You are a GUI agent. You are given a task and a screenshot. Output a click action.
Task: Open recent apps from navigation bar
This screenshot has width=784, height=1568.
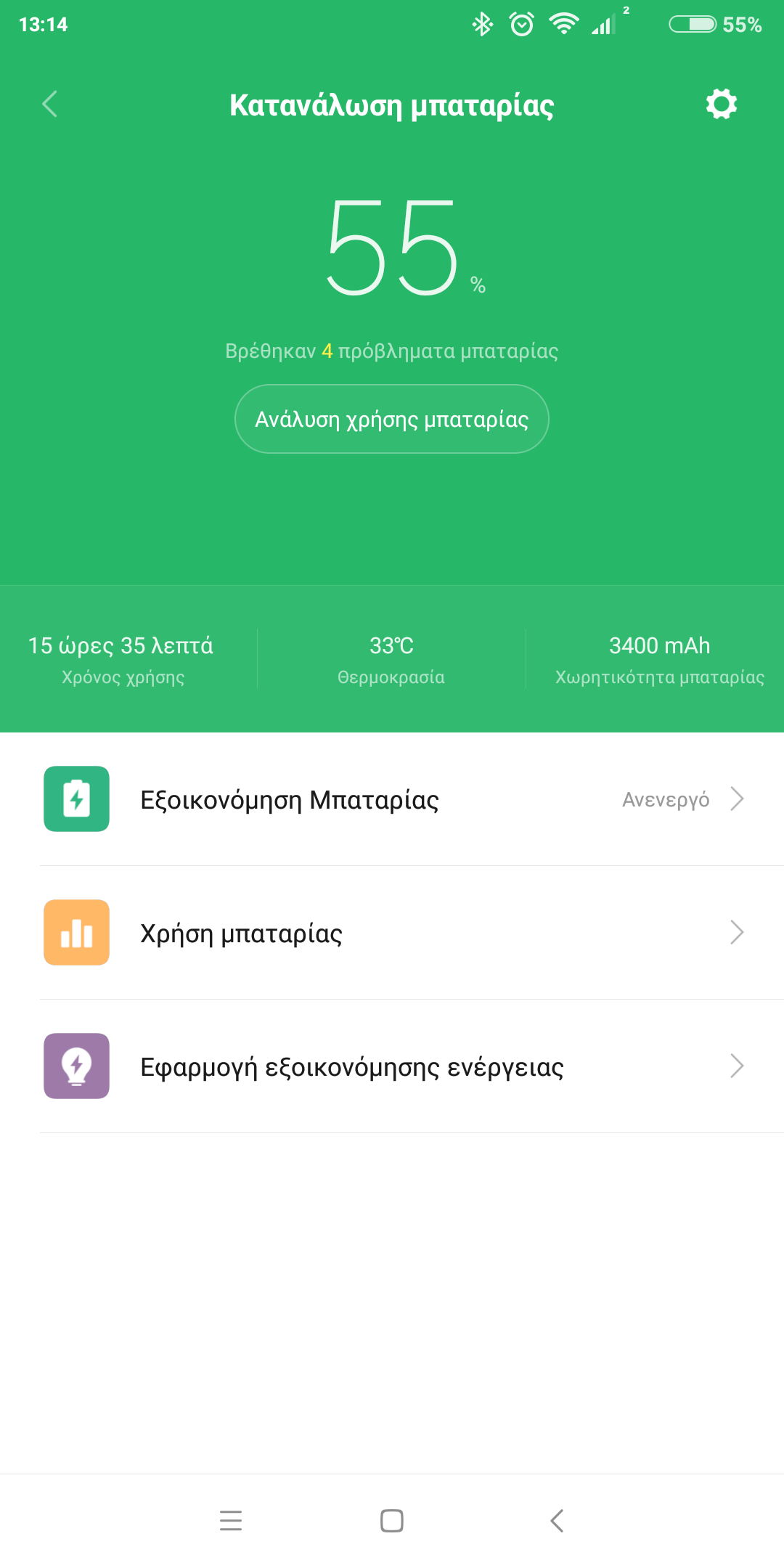[x=231, y=1520]
